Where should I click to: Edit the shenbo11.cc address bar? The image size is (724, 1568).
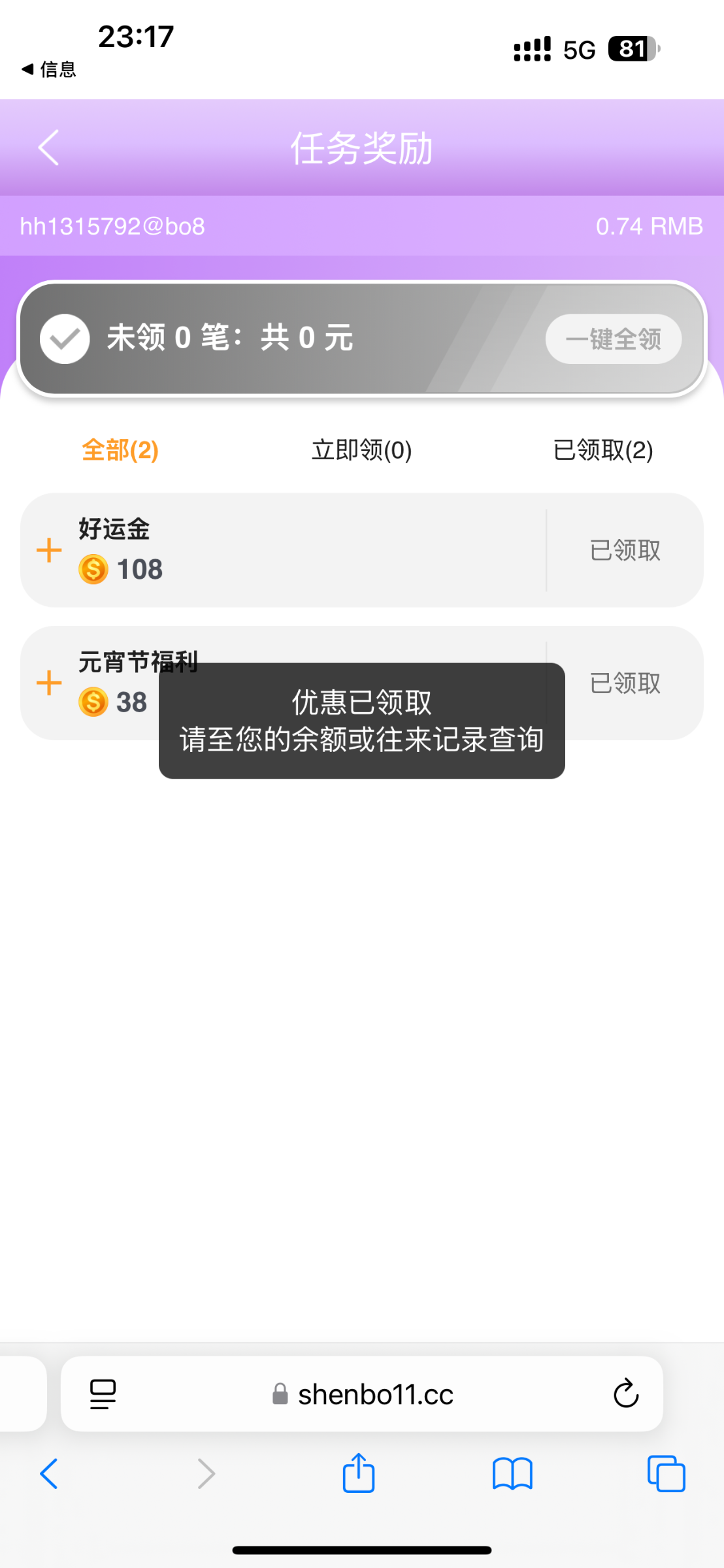[x=363, y=1394]
